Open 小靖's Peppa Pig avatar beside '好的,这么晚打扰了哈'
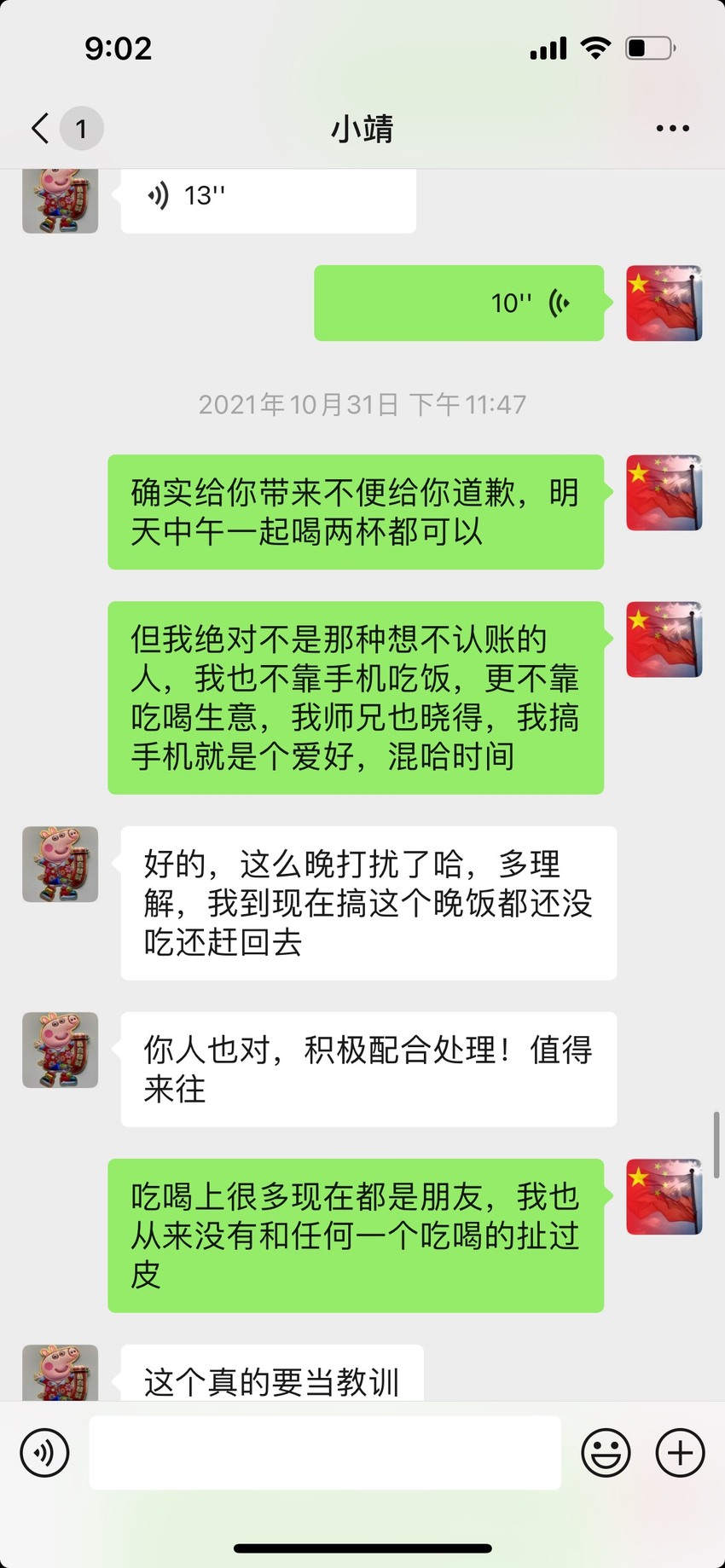The width and height of the screenshot is (725, 1568). pos(60,864)
